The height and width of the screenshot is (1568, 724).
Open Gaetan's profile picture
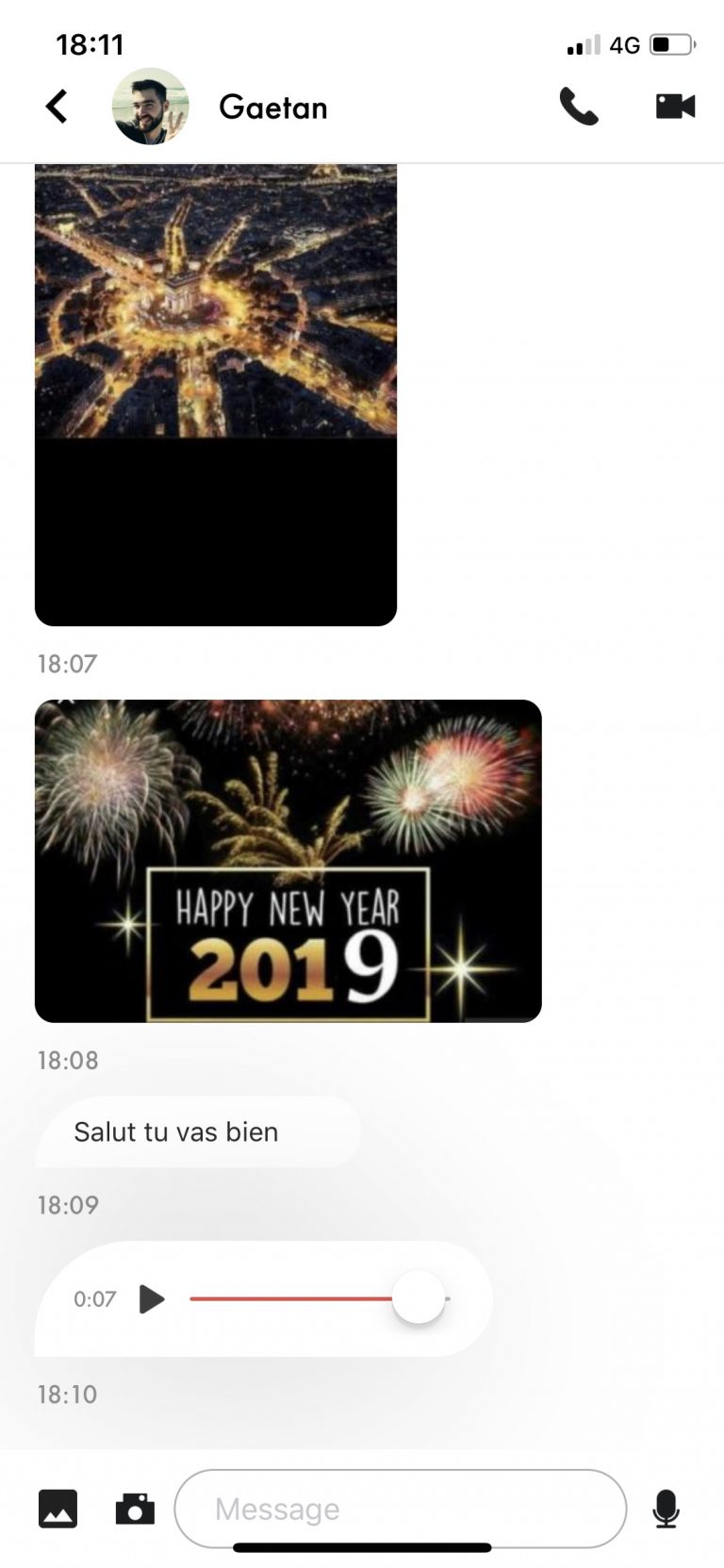click(x=151, y=107)
